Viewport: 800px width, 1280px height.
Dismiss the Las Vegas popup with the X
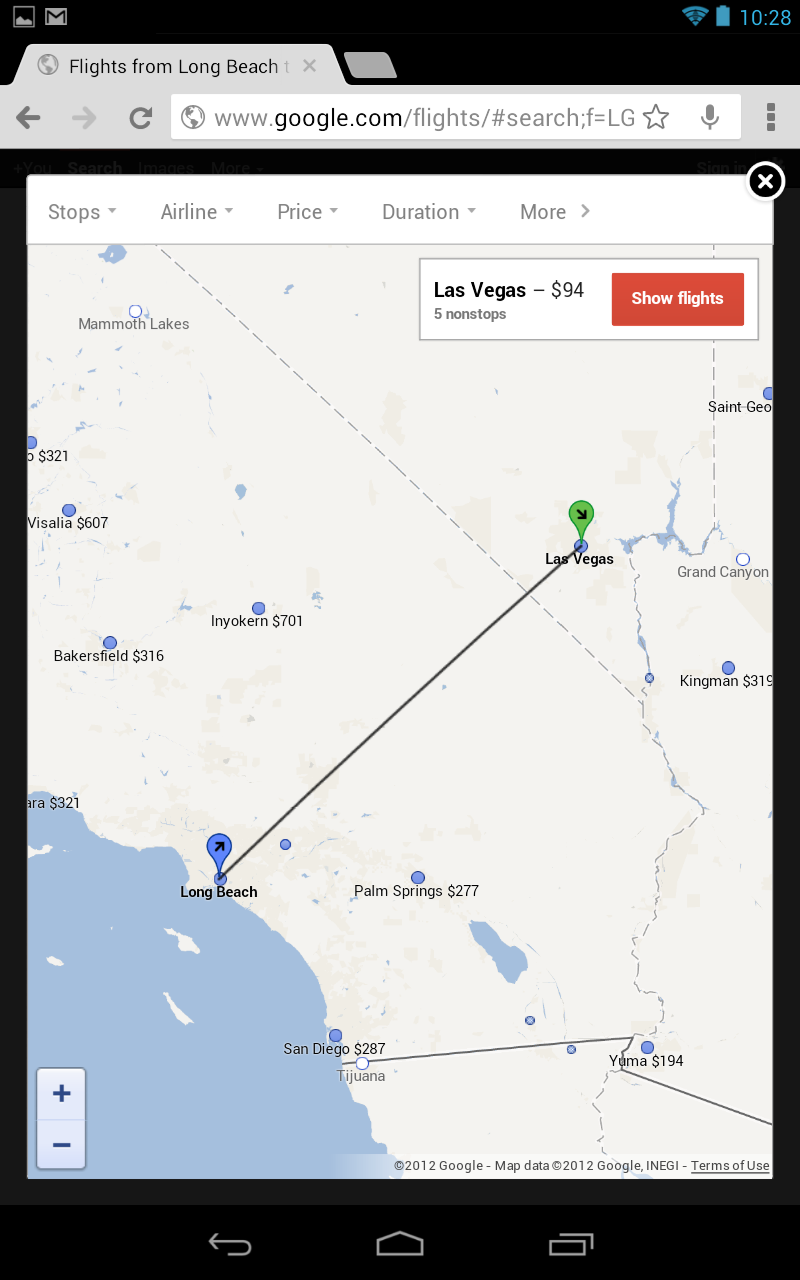[765, 181]
